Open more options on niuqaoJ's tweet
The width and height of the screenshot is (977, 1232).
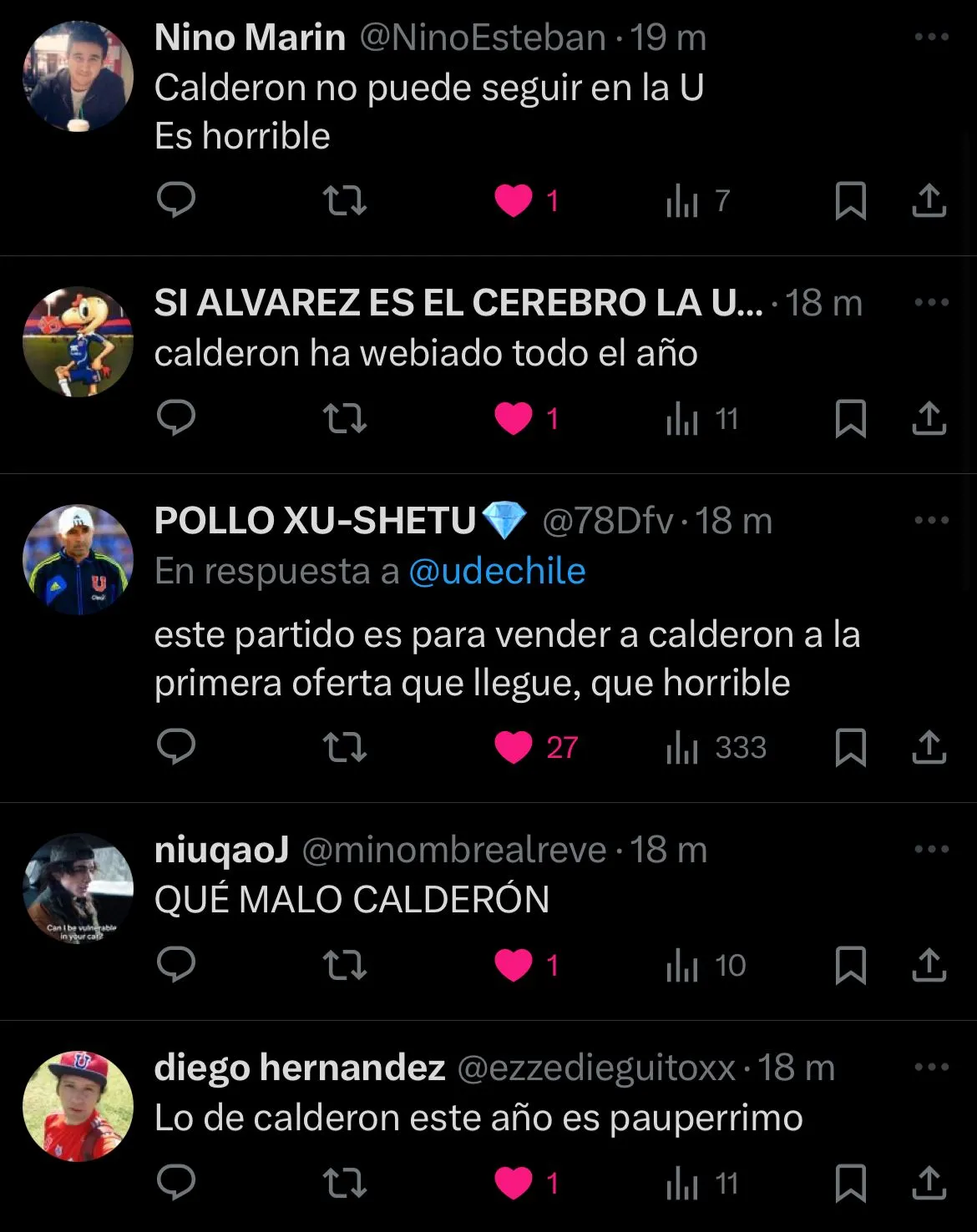(931, 850)
